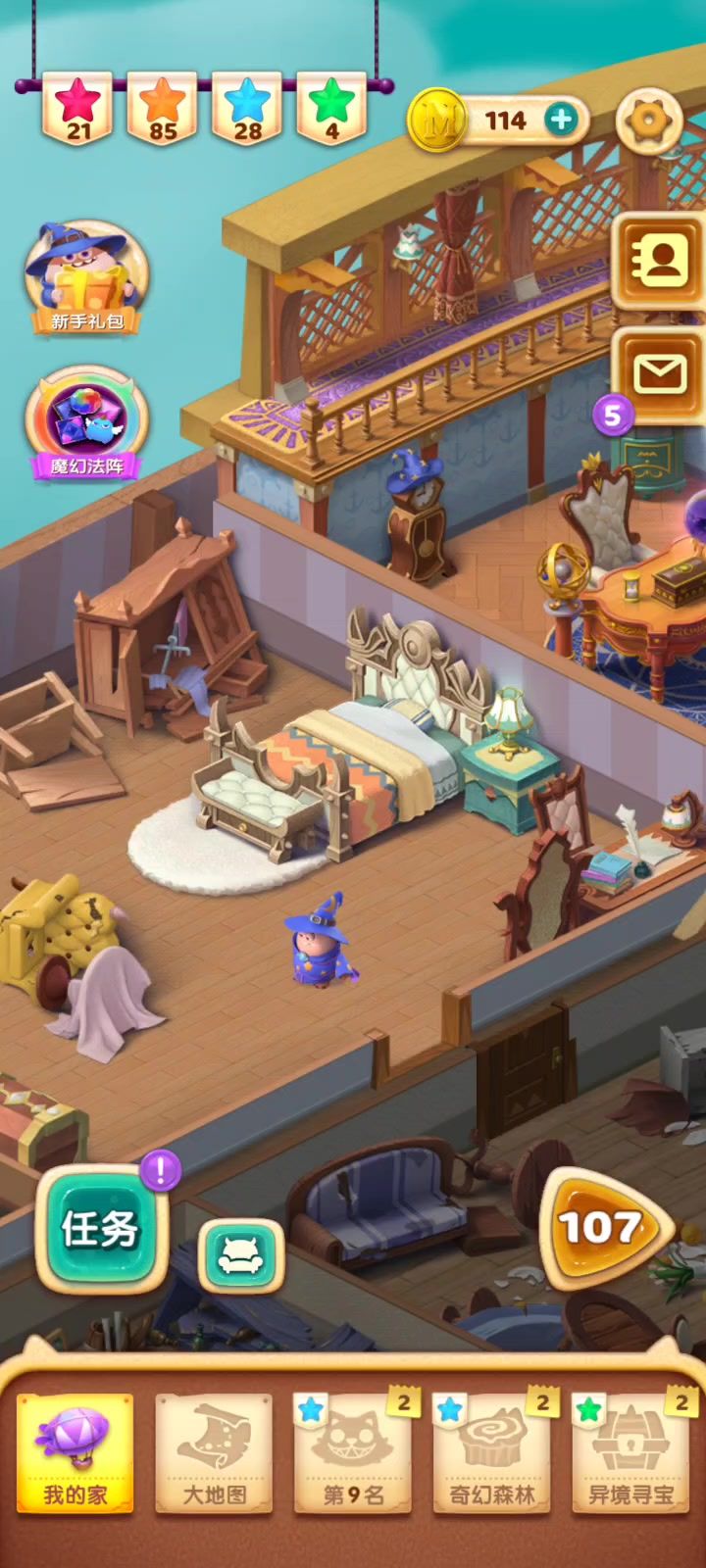Image resolution: width=706 pixels, height=1568 pixels.
Task: Add coins with the plus button
Action: click(560, 120)
